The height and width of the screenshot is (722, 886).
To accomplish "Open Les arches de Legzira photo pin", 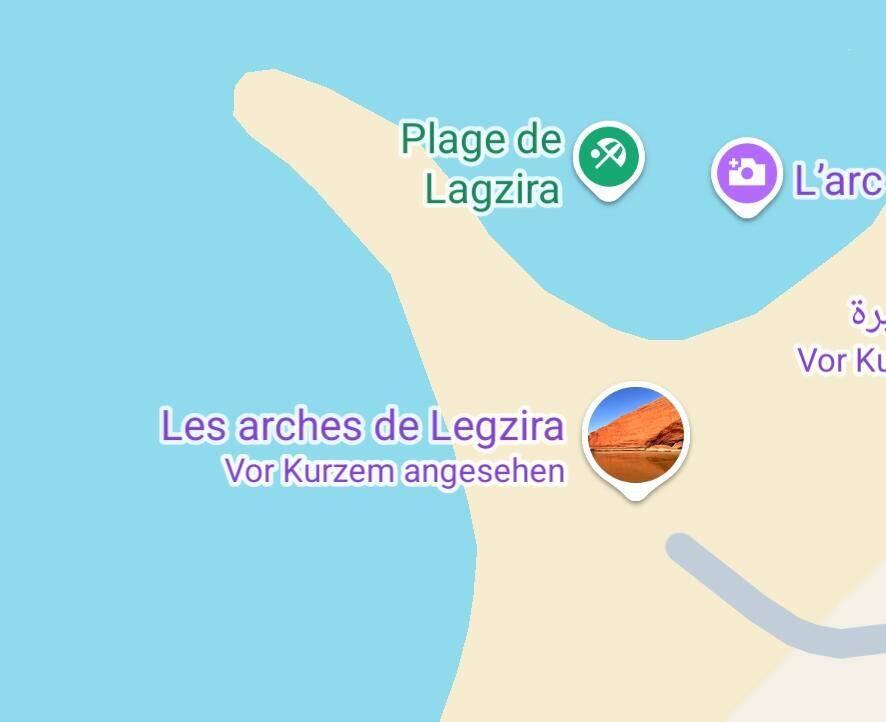I will click(x=636, y=436).
